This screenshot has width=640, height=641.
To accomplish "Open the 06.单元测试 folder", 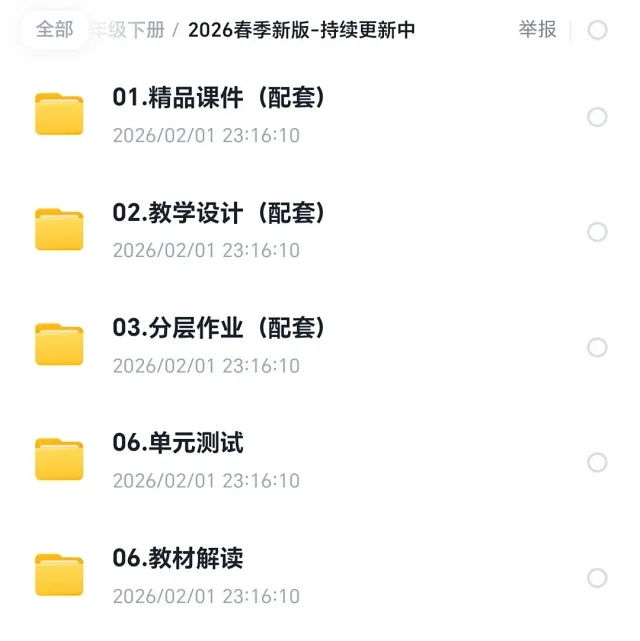I will point(178,443).
